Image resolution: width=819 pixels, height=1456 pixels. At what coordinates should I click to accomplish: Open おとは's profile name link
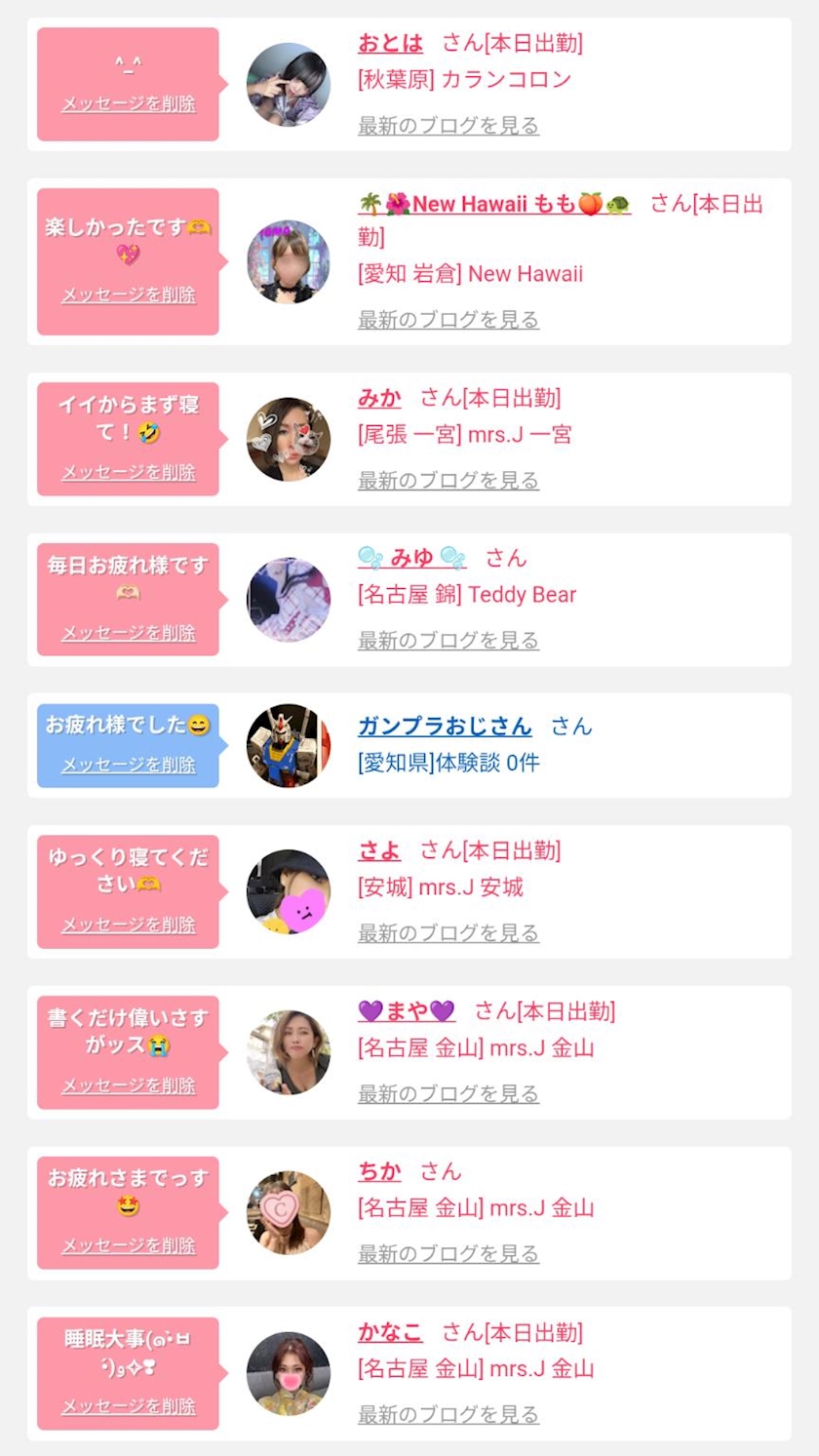[x=390, y=43]
